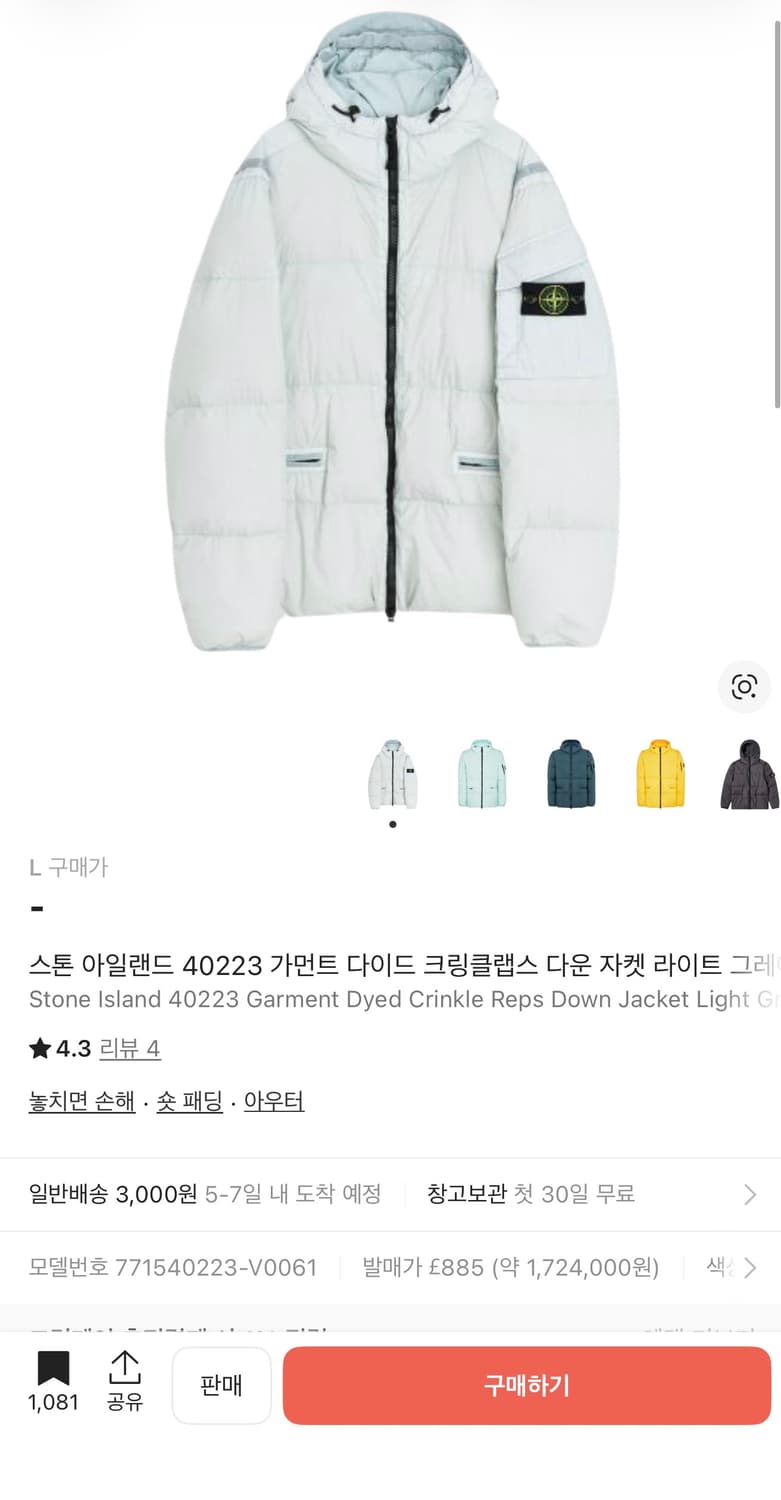Click the 놓치면 손해 tag
781x1500 pixels.
[81, 1100]
